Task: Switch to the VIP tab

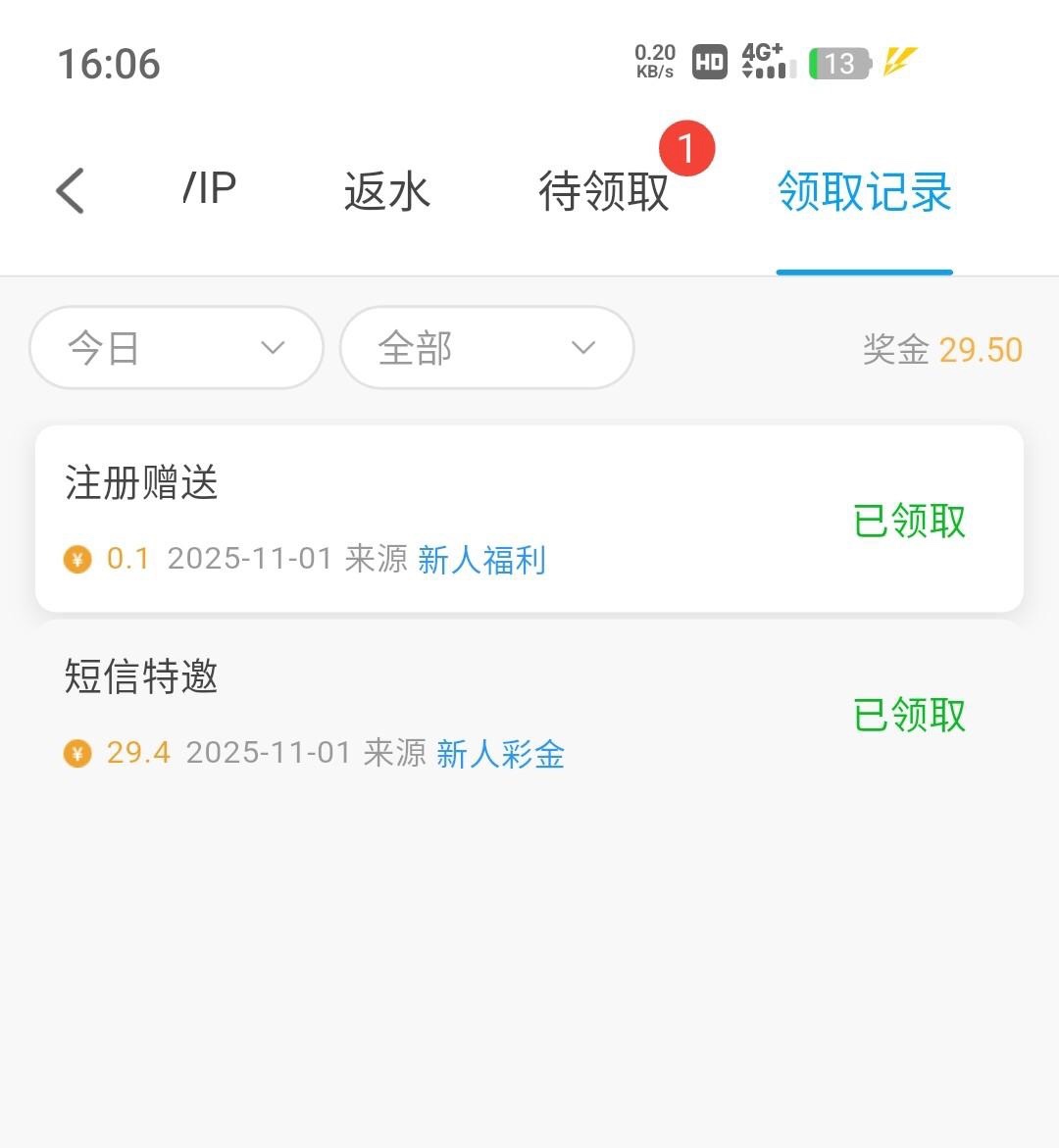Action: point(210,189)
